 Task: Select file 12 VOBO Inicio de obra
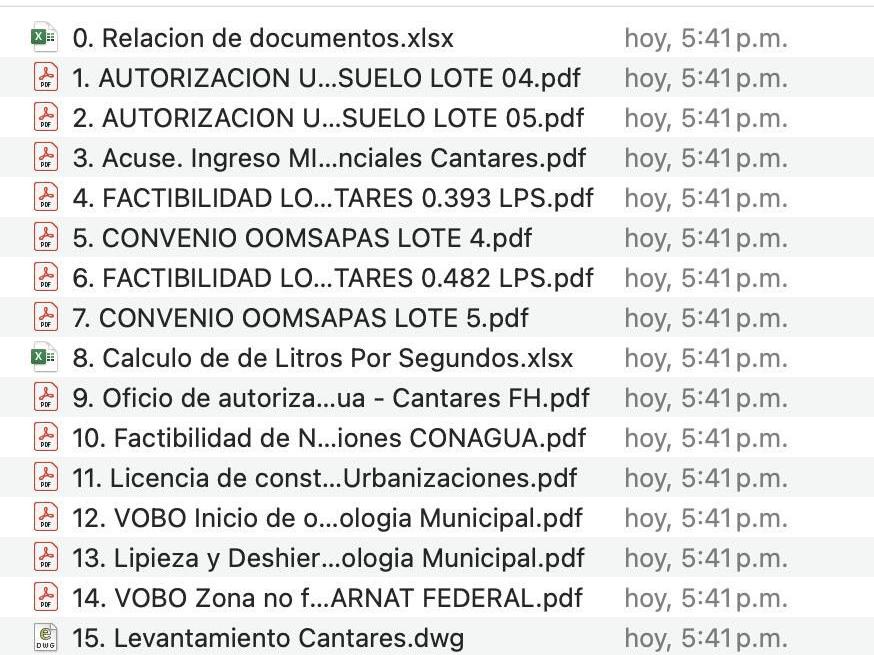tap(327, 518)
